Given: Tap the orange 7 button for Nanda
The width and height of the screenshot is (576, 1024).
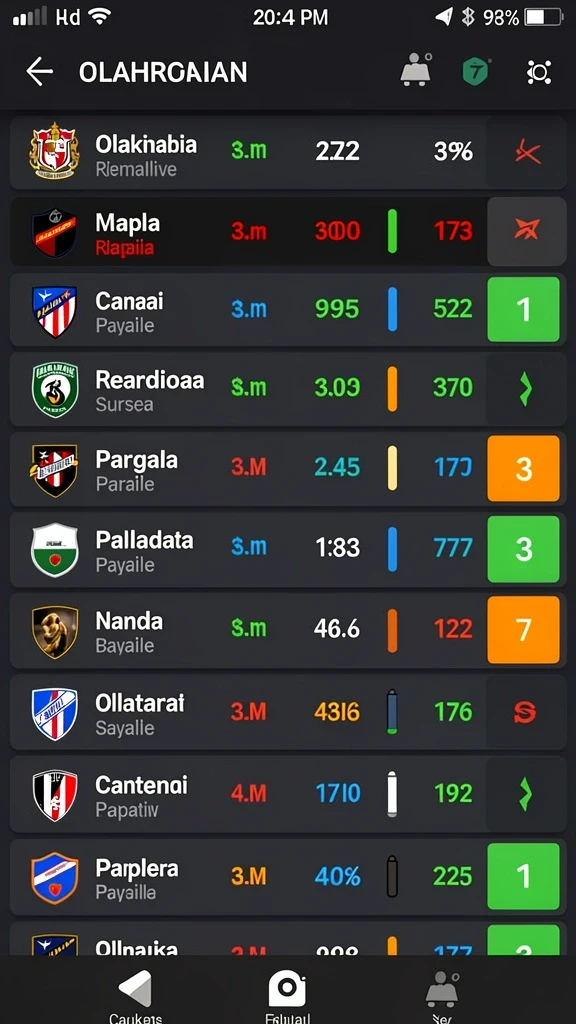Looking at the screenshot, I should coord(524,630).
